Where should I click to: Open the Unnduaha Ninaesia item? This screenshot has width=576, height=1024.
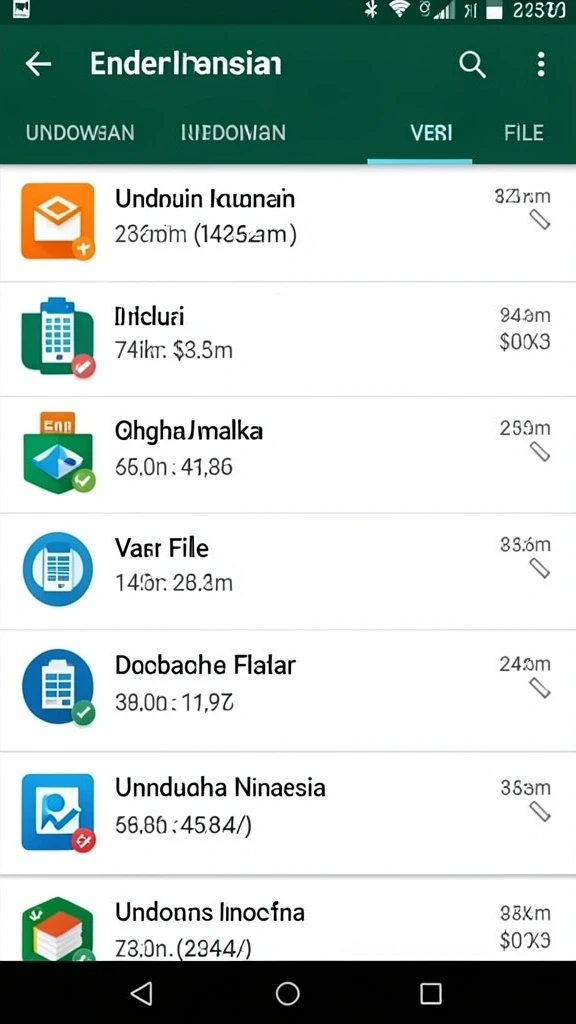[x=288, y=812]
